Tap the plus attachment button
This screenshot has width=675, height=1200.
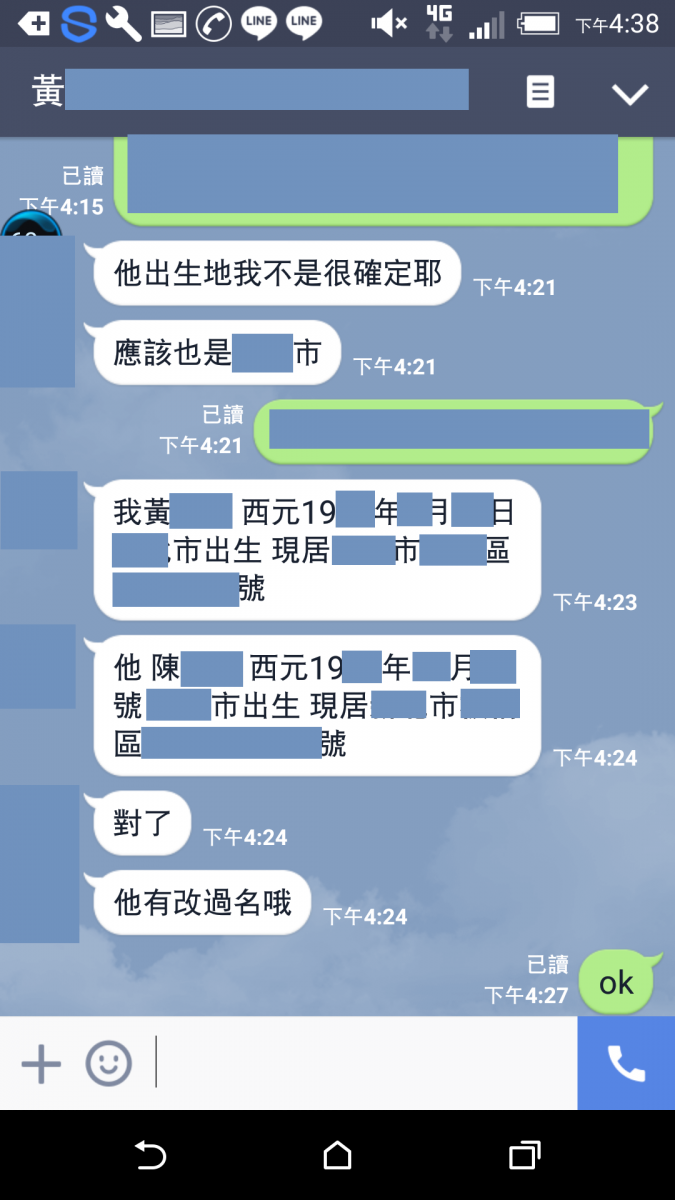[41, 1064]
